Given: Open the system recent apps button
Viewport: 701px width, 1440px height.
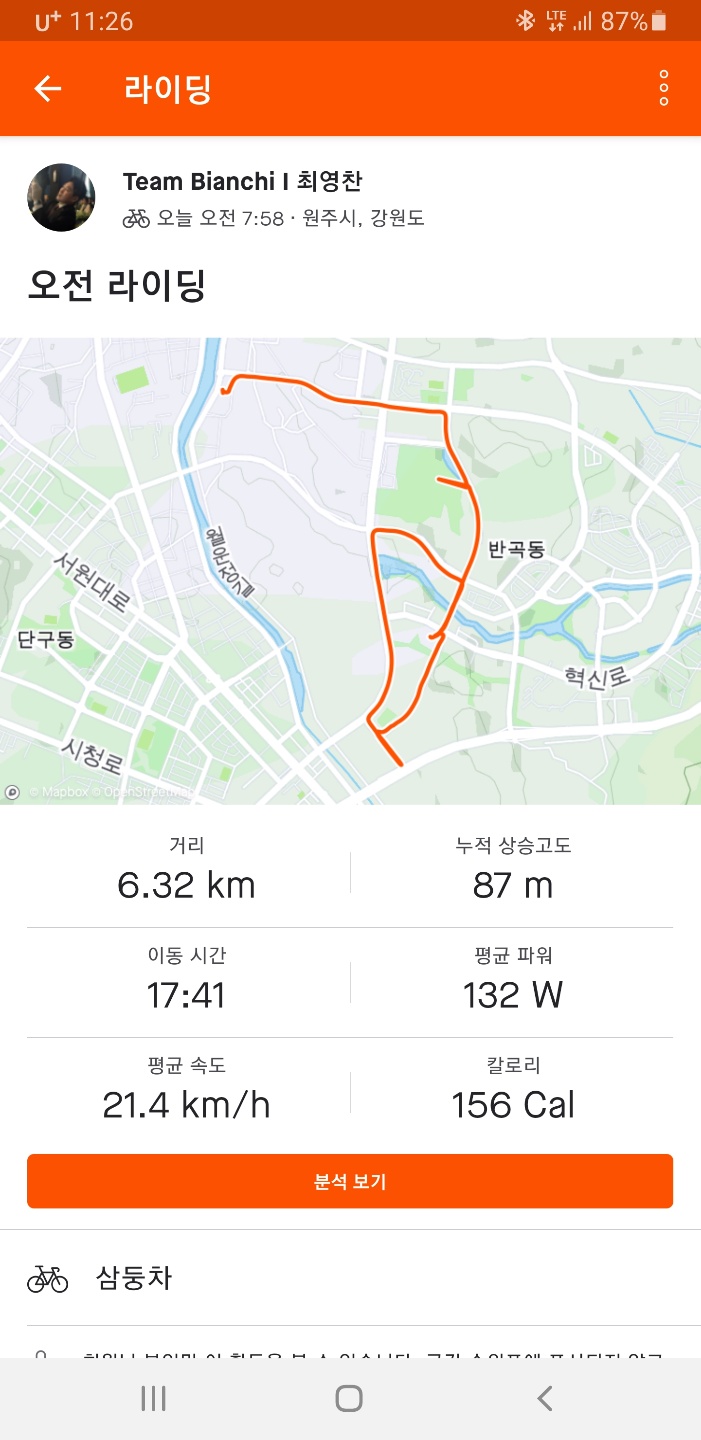Looking at the screenshot, I should pyautogui.click(x=153, y=1398).
